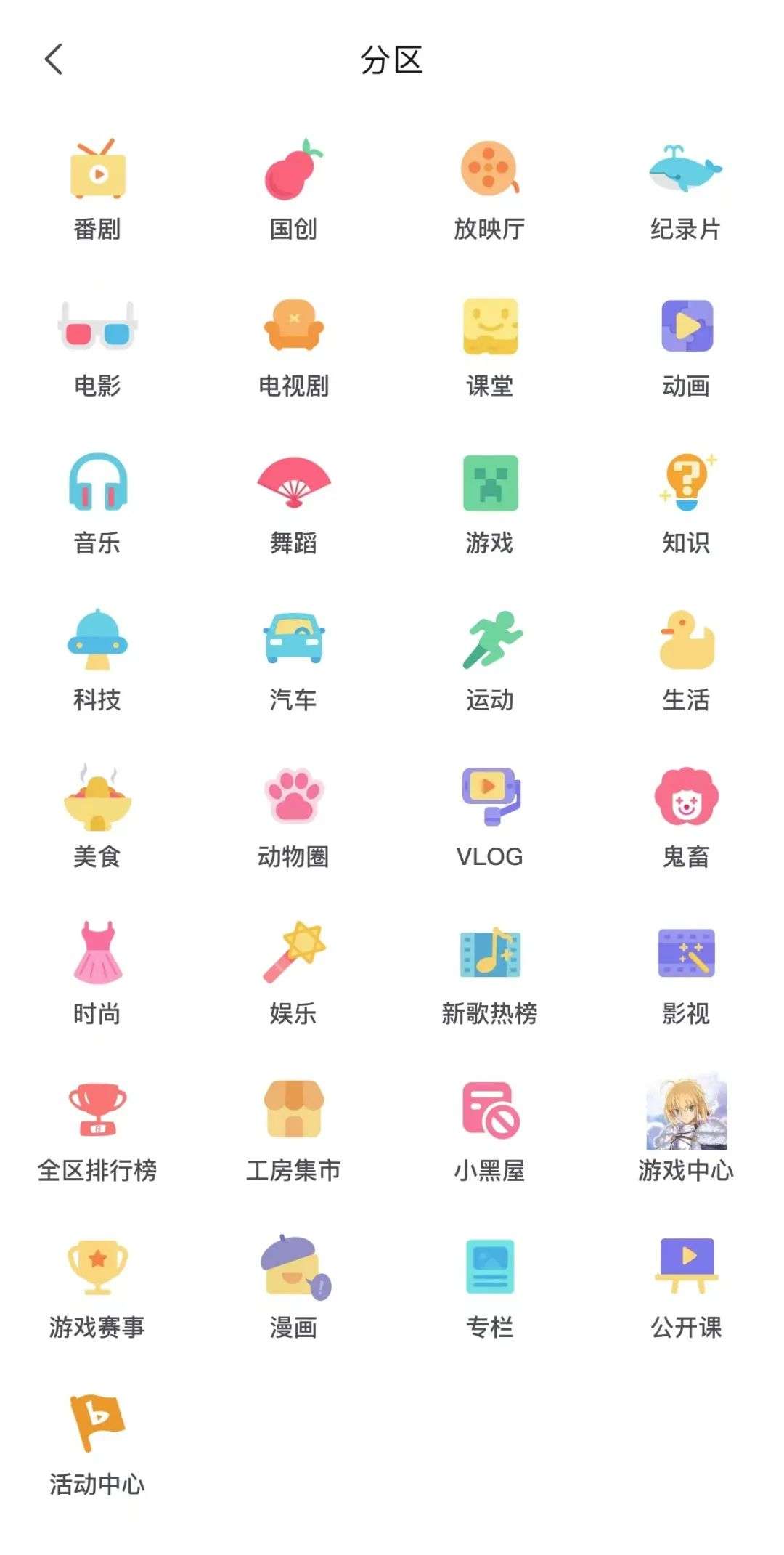Screen dimensions: 784x1555
Task: View the 新歌热榜 chart
Action: (490, 974)
